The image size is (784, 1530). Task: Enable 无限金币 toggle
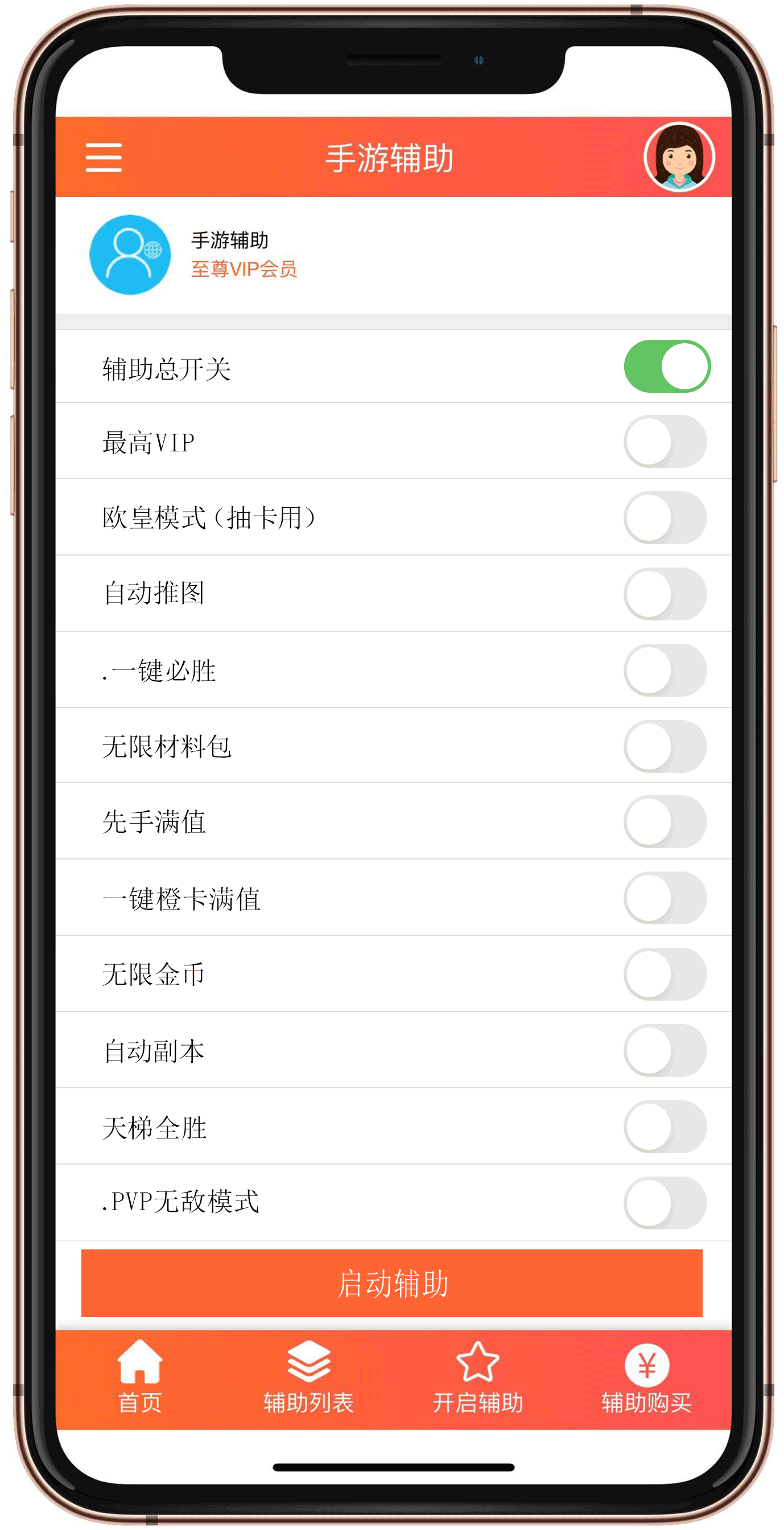coord(665,974)
